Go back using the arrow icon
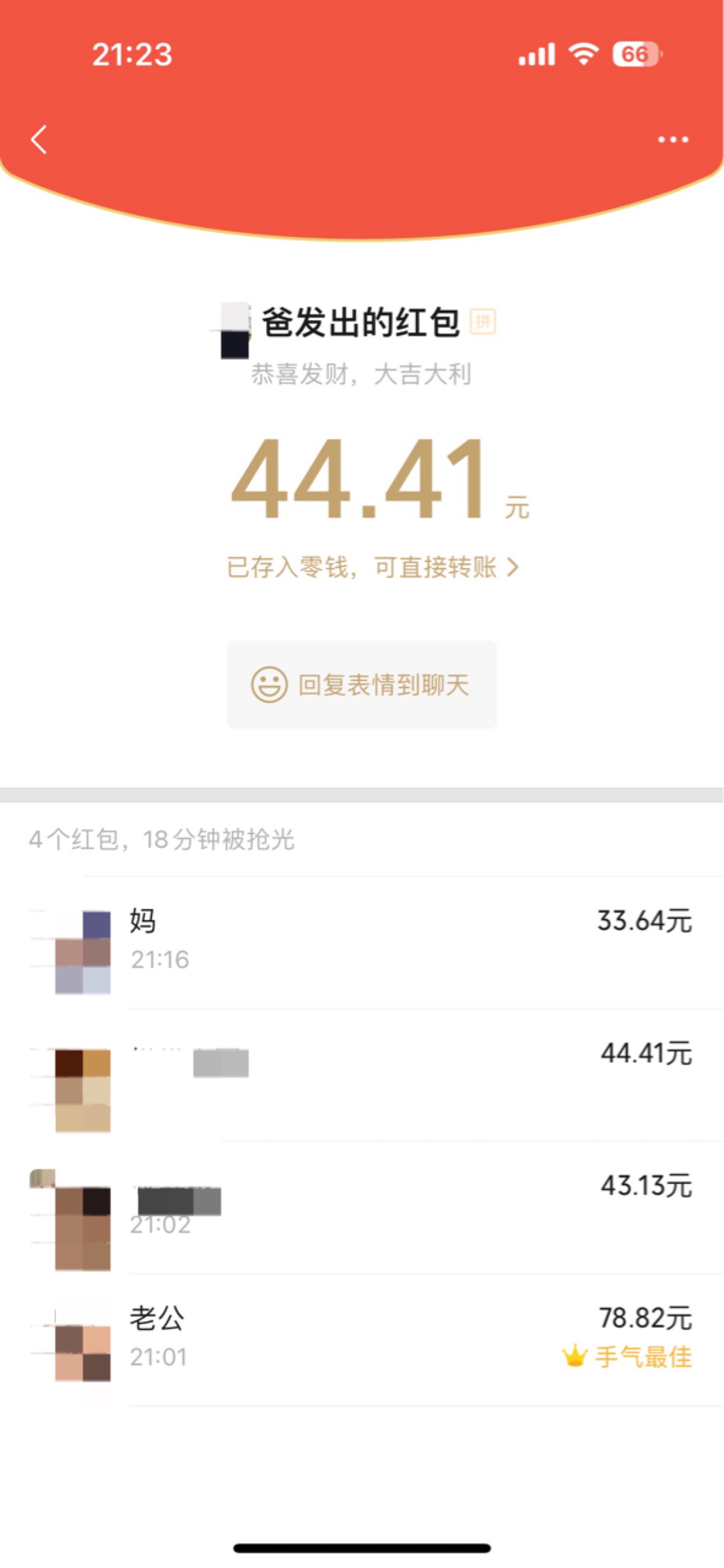Viewport: 724px width, 1568px height. [x=39, y=139]
